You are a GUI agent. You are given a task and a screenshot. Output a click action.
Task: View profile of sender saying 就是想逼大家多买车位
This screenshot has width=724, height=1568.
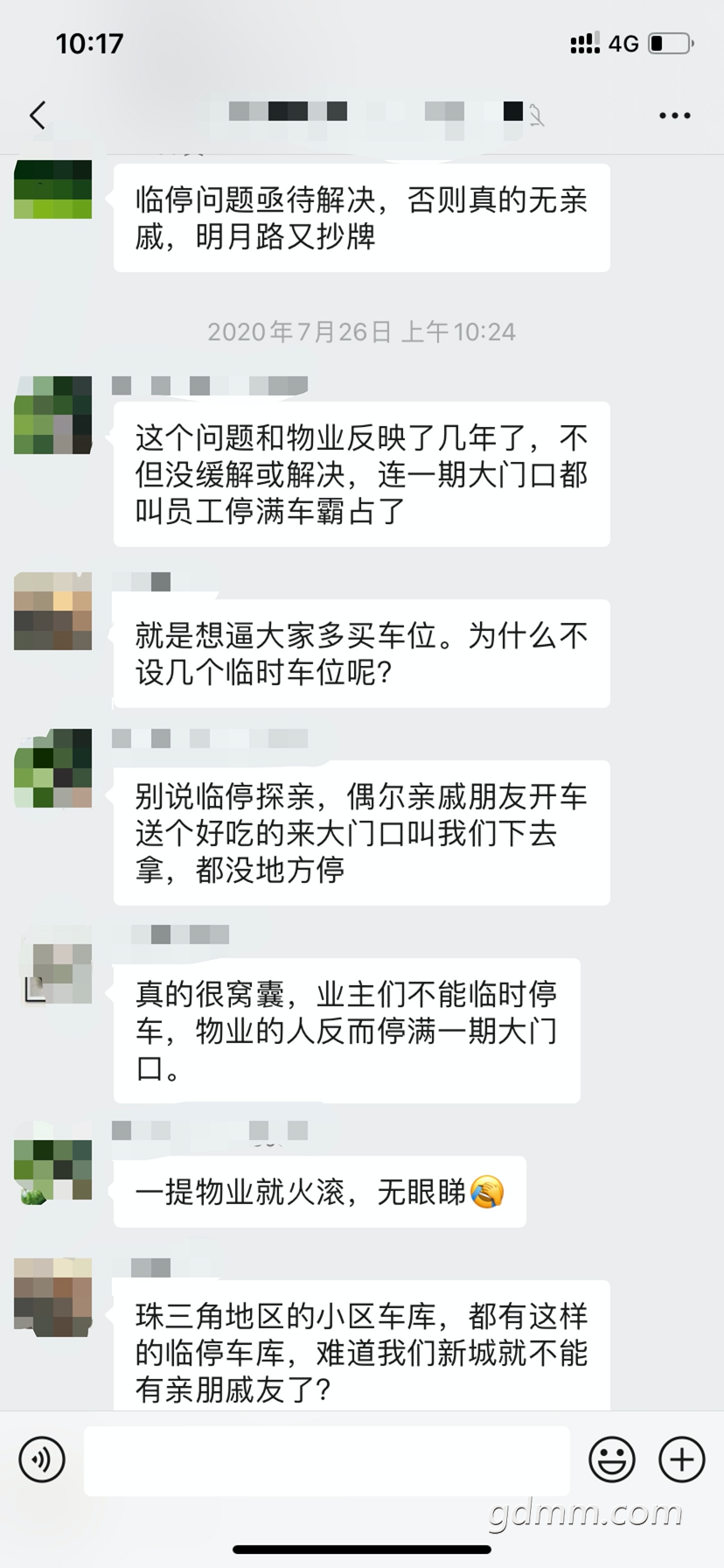(x=53, y=612)
